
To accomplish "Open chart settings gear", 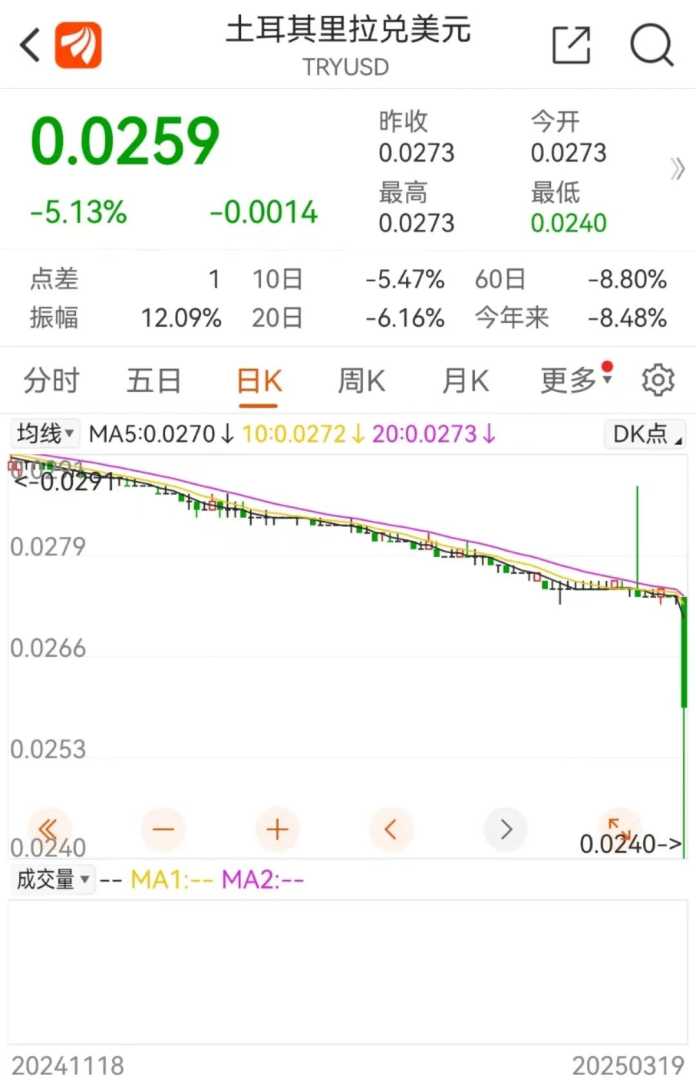I will [658, 381].
